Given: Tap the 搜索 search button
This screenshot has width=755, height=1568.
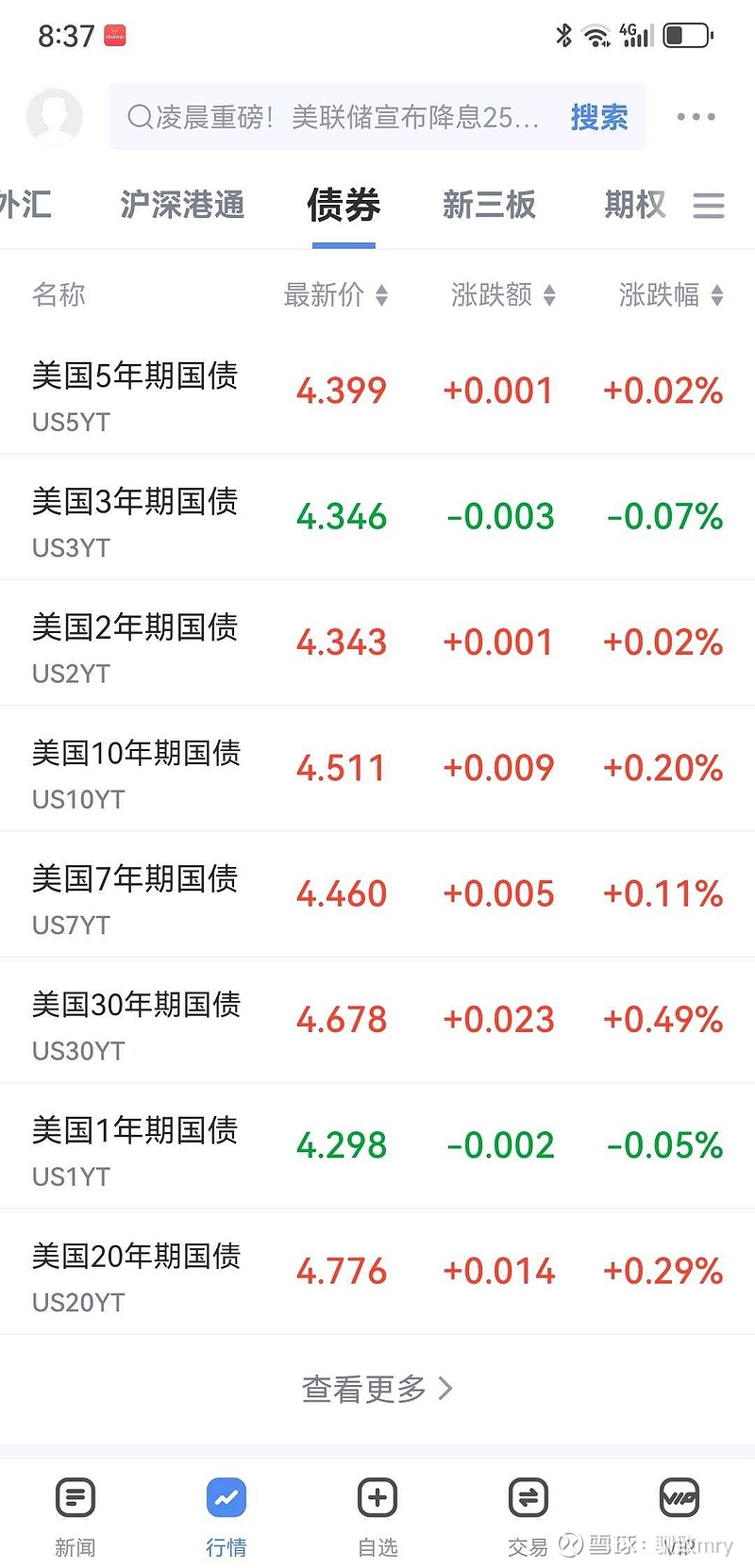Looking at the screenshot, I should [x=598, y=116].
